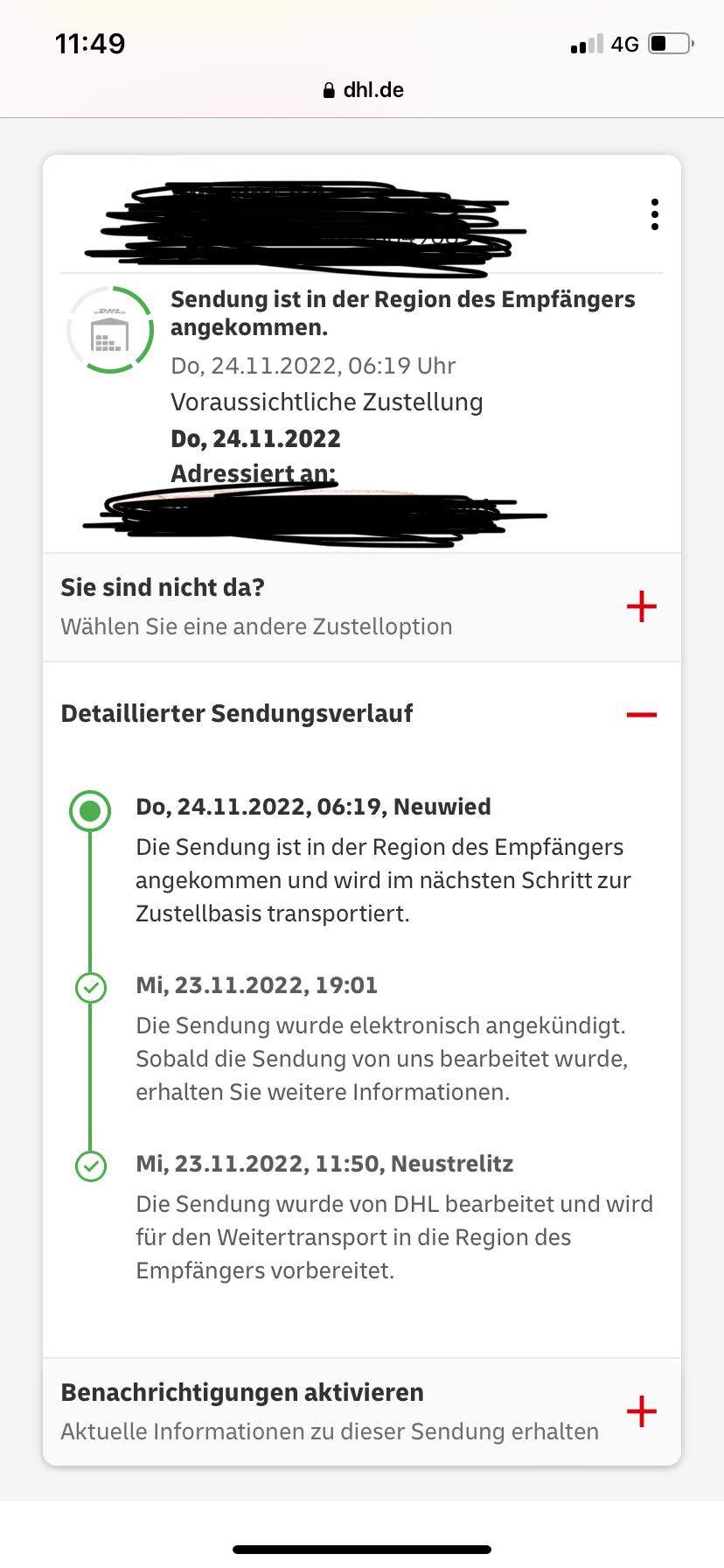Tap the home indicator bar at bottom
This screenshot has height=1568, width=724.
click(362, 1548)
